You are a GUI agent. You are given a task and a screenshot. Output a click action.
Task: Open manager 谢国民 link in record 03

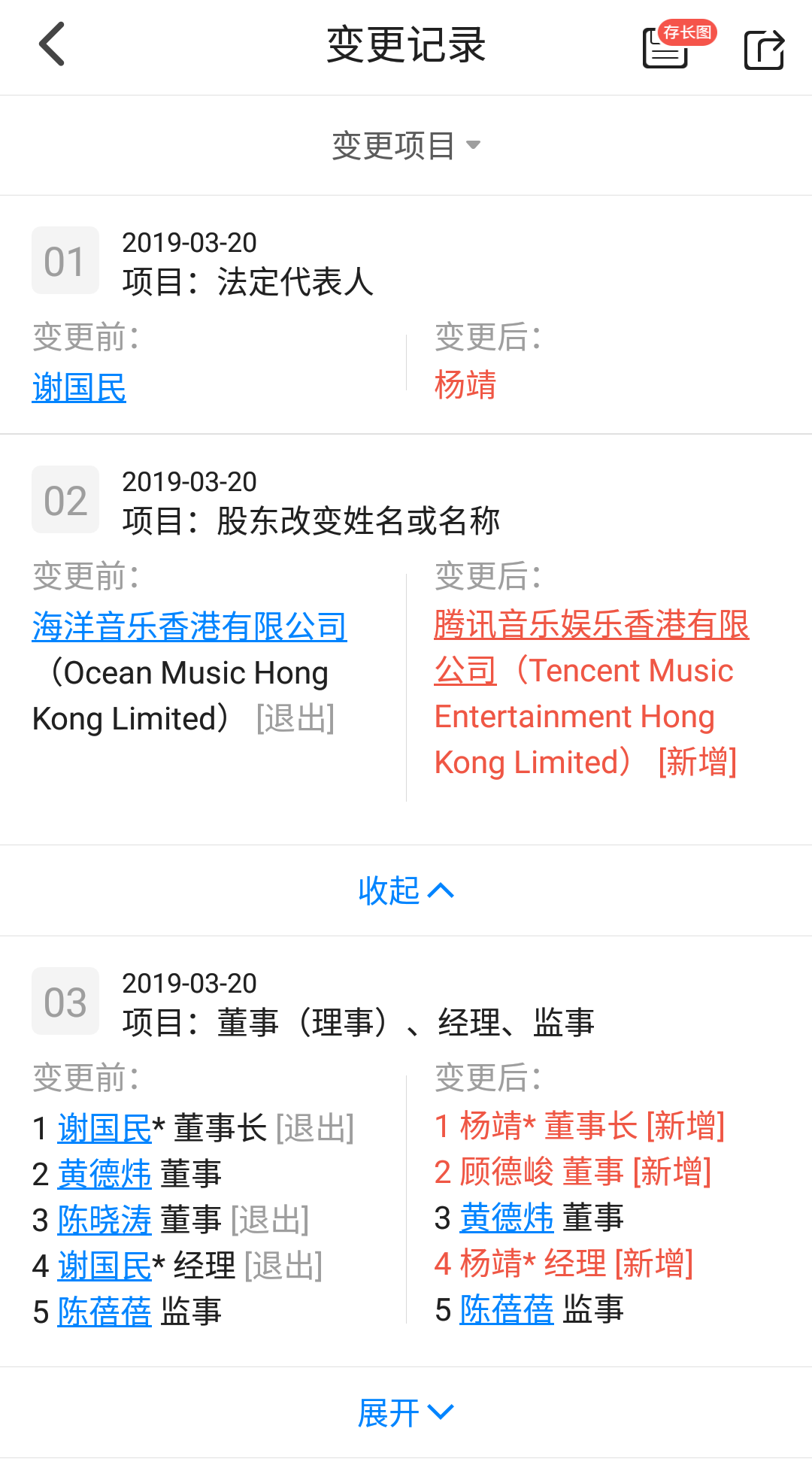coord(103,1265)
